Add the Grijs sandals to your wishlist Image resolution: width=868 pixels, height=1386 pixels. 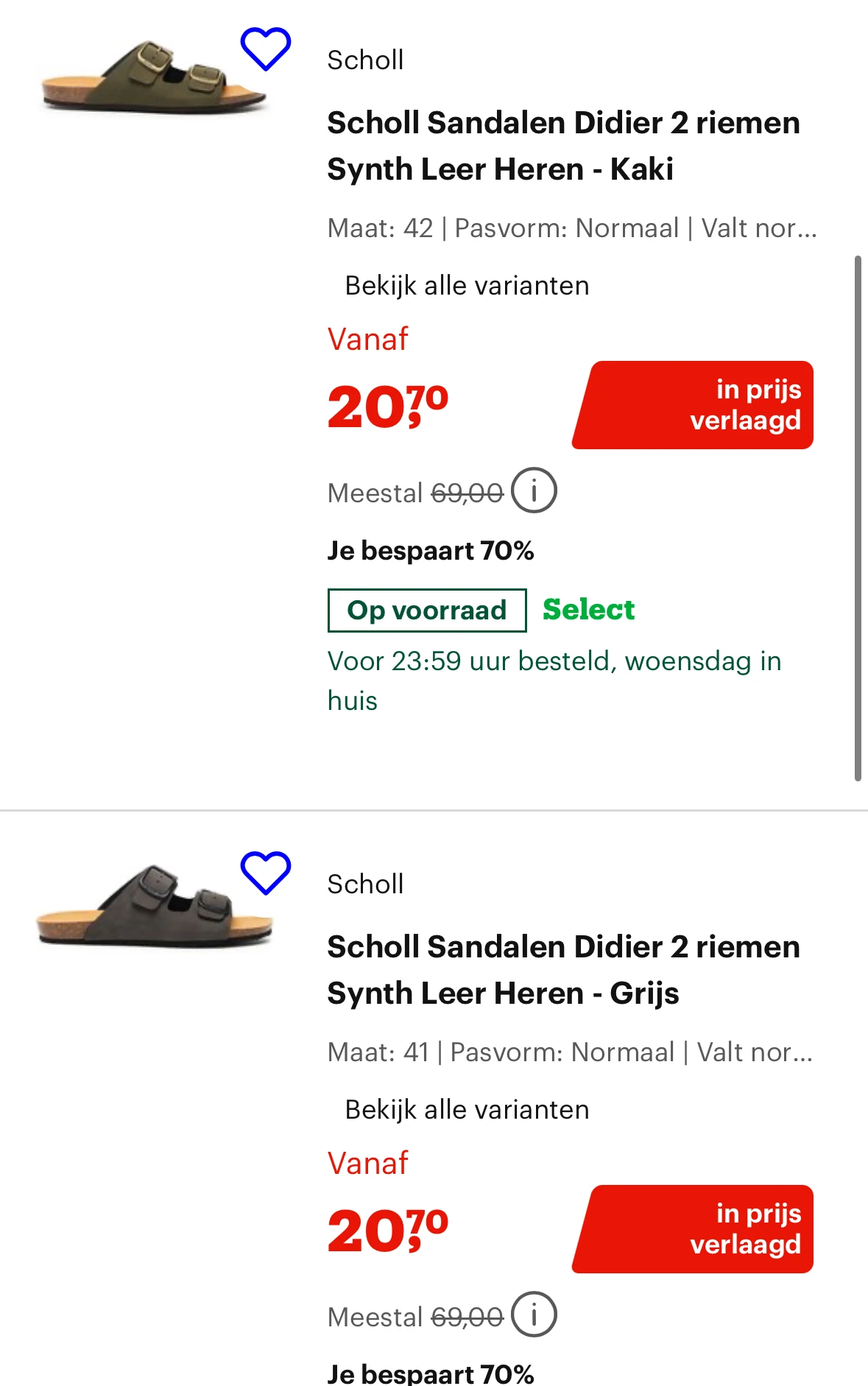pyautogui.click(x=266, y=873)
